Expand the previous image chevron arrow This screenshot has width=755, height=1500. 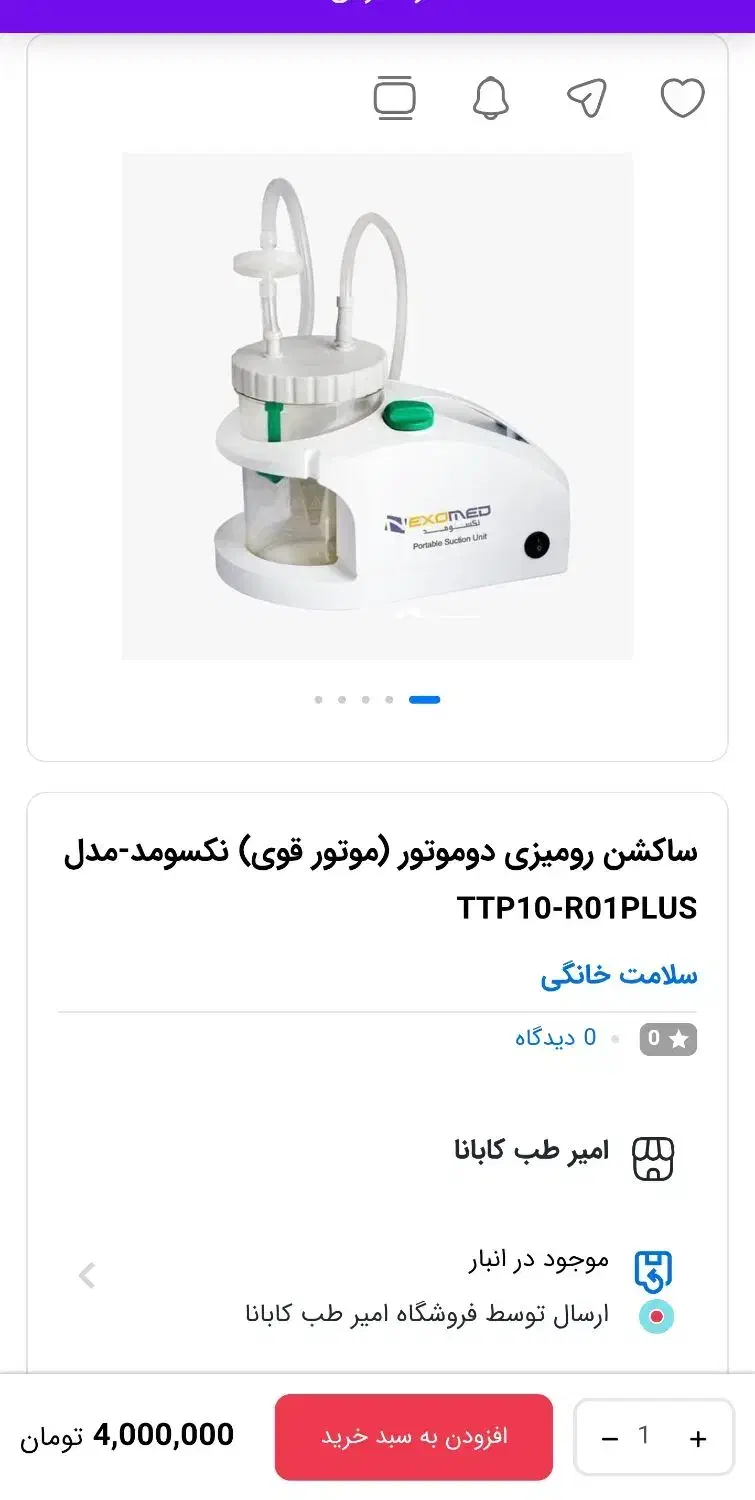click(x=85, y=1275)
